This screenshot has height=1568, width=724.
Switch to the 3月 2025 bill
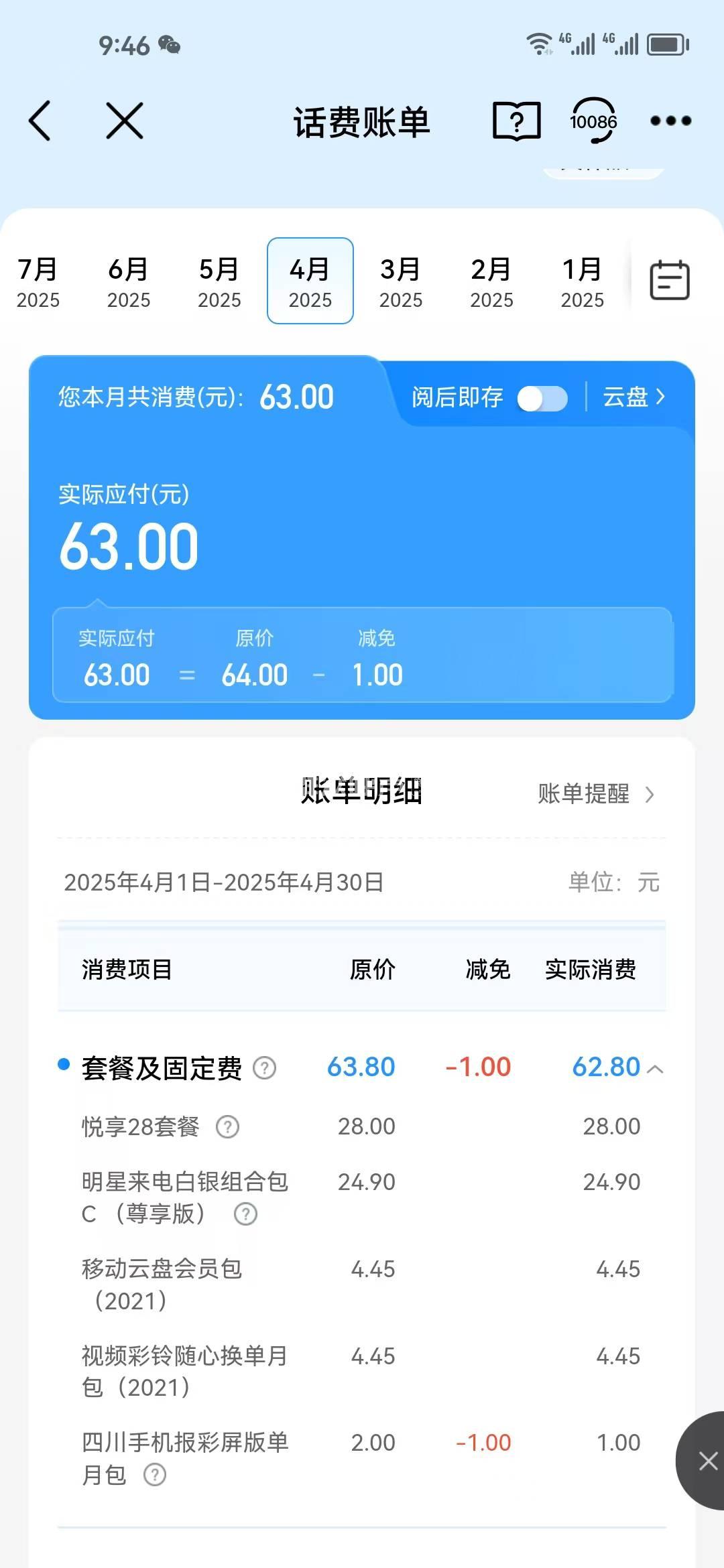point(401,281)
